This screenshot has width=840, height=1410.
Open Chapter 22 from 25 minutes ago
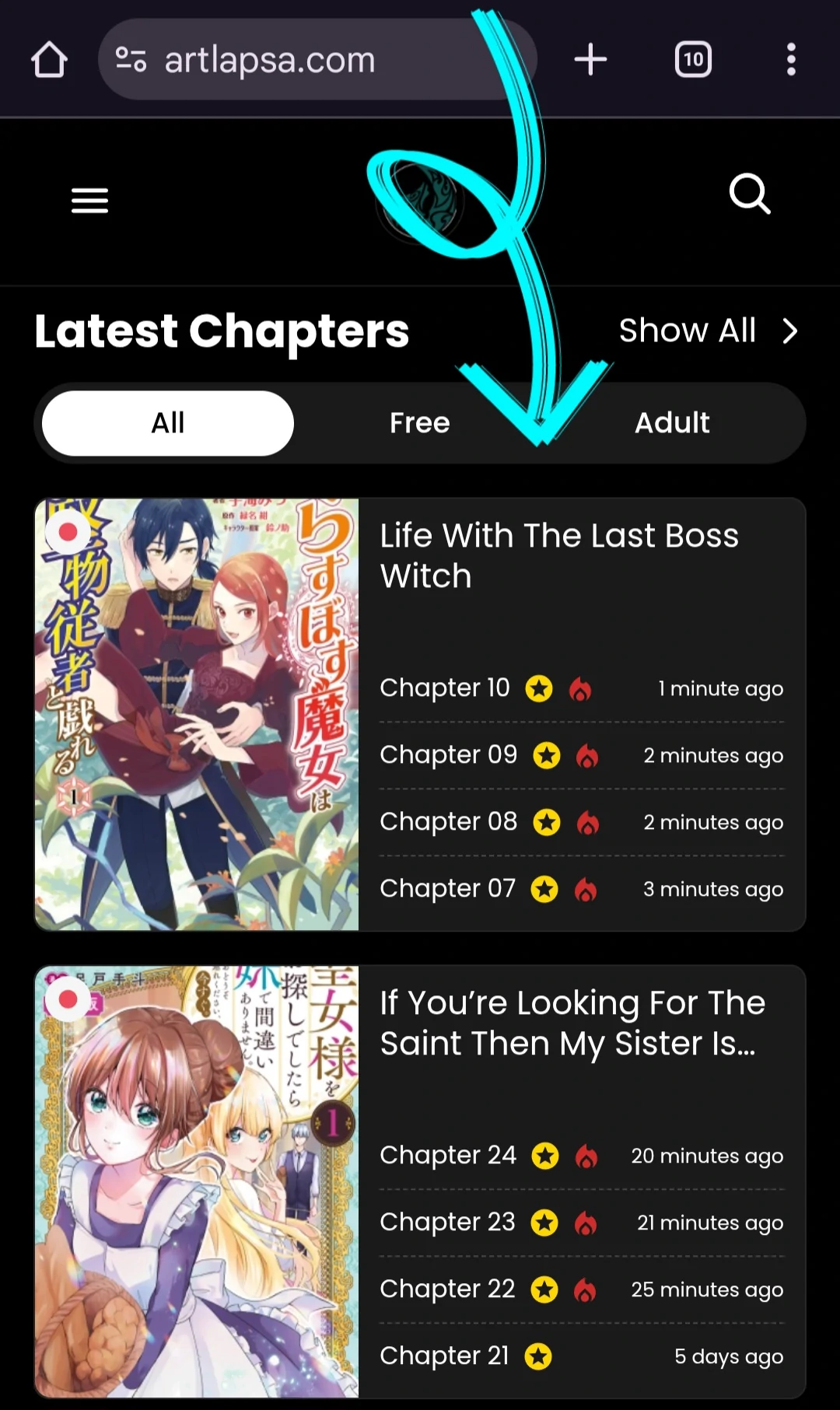(447, 1289)
